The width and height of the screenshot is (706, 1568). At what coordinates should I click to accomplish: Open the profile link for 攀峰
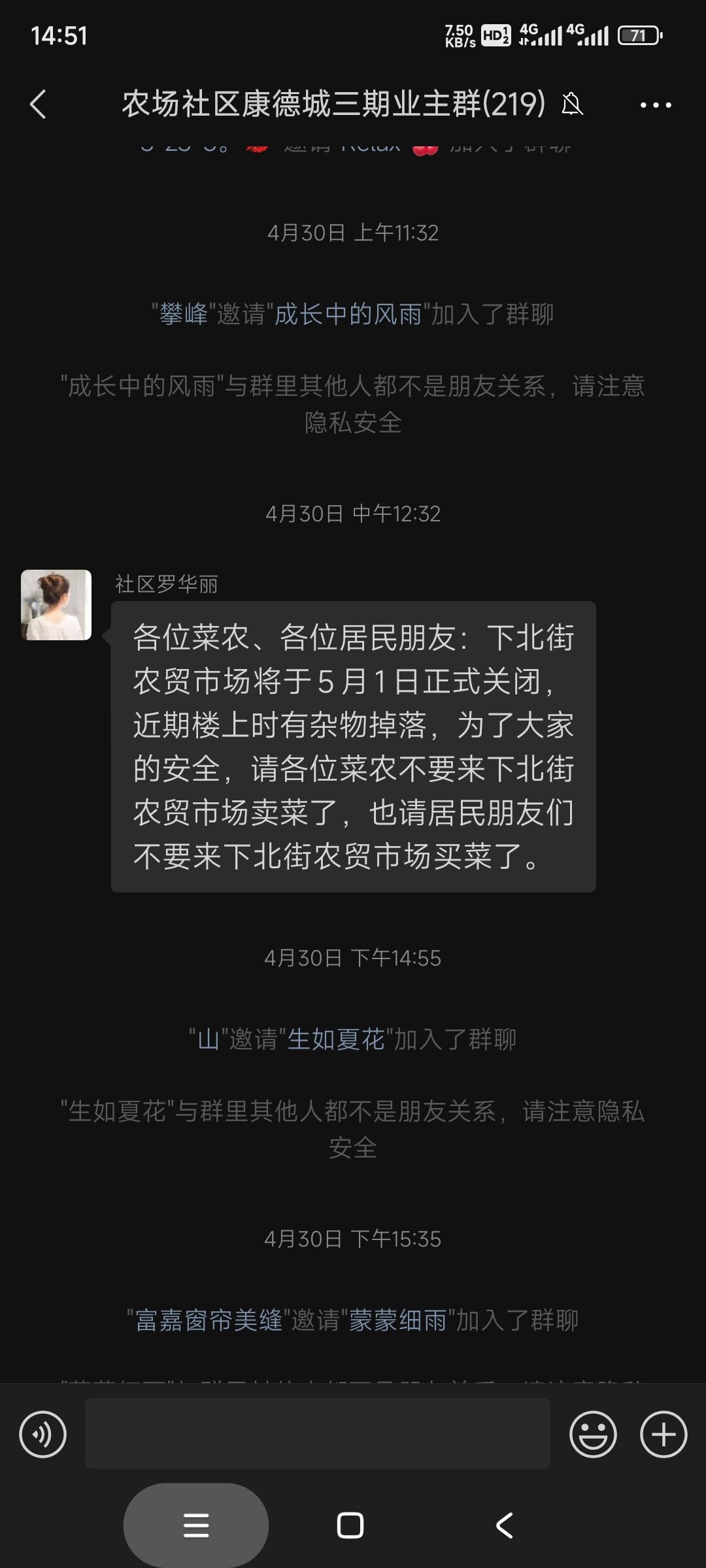pos(183,315)
